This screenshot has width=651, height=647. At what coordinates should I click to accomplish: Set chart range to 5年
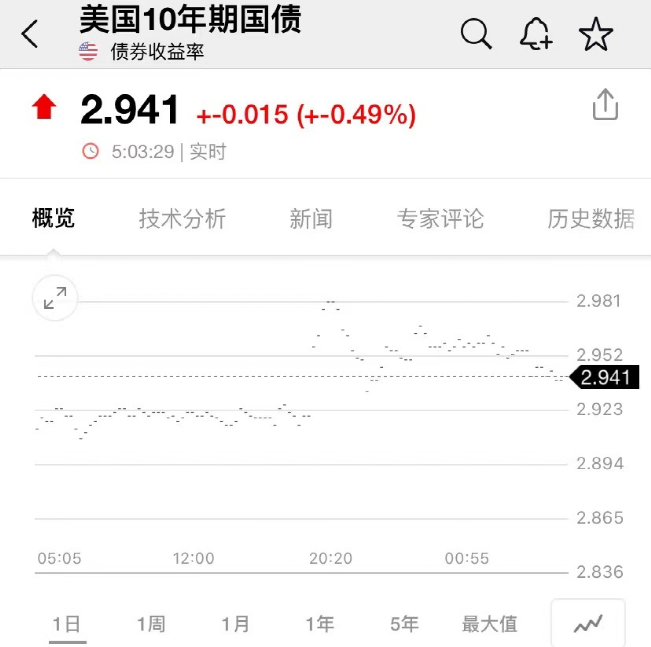click(404, 624)
